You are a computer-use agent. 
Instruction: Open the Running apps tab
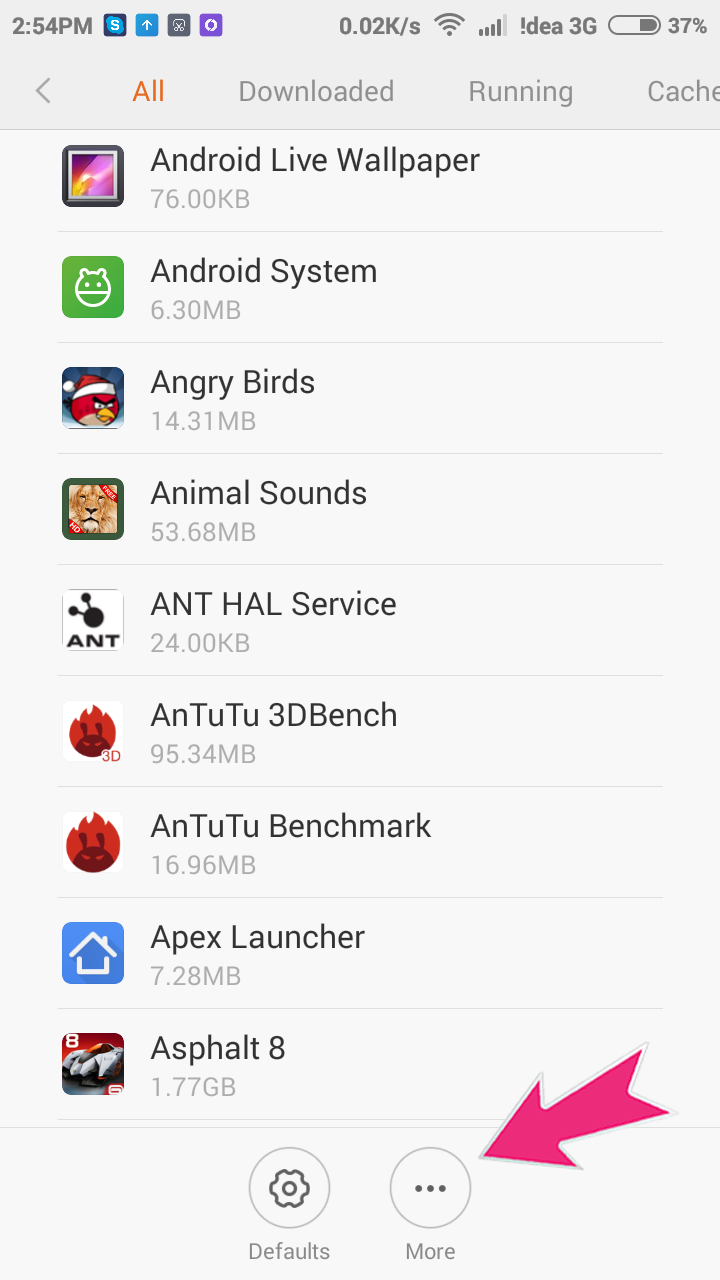520,91
